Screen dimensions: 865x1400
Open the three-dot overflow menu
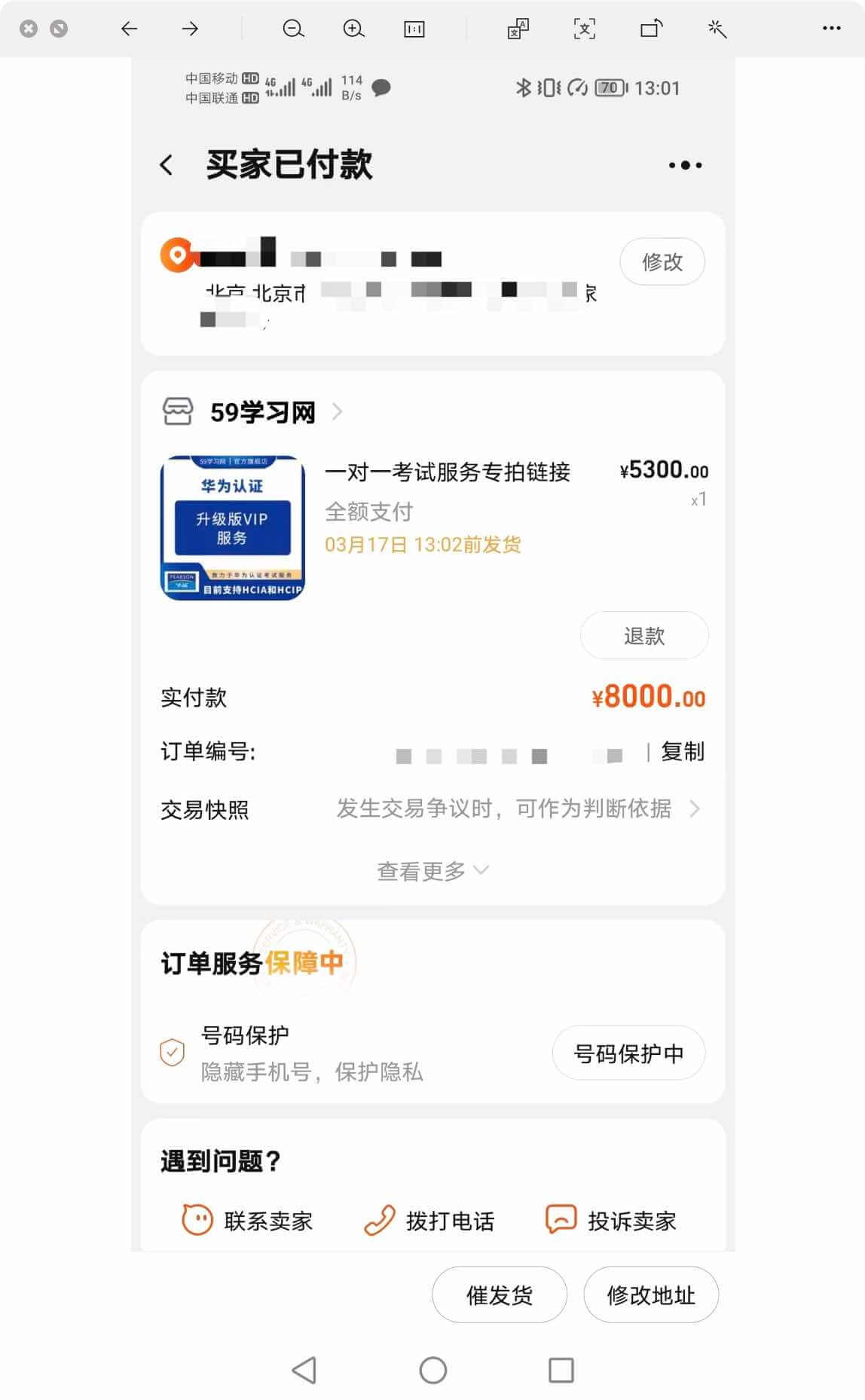(x=685, y=165)
